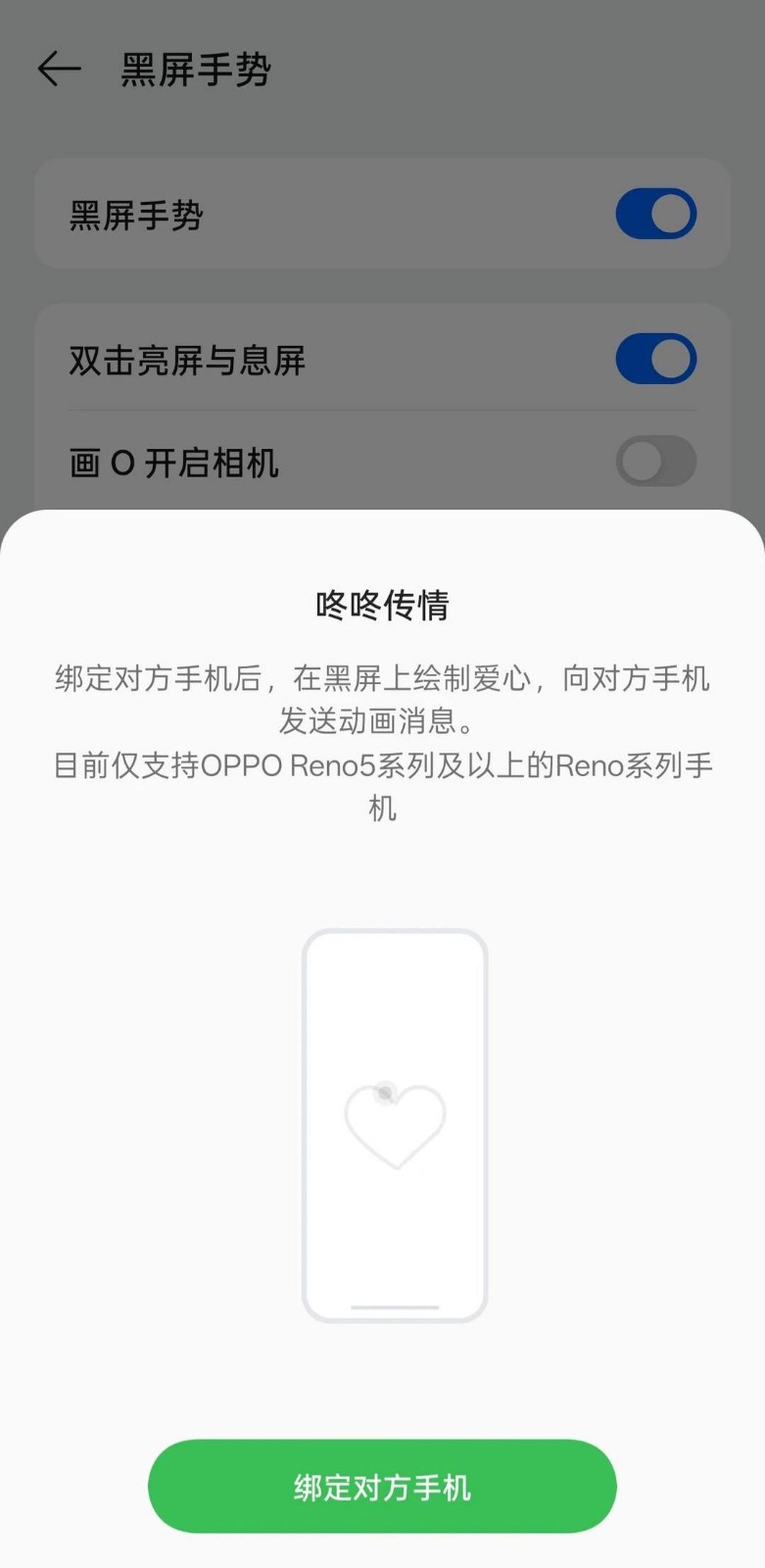The image size is (765, 1568).
Task: Tap the 黑屏手势 page title
Action: (x=196, y=69)
